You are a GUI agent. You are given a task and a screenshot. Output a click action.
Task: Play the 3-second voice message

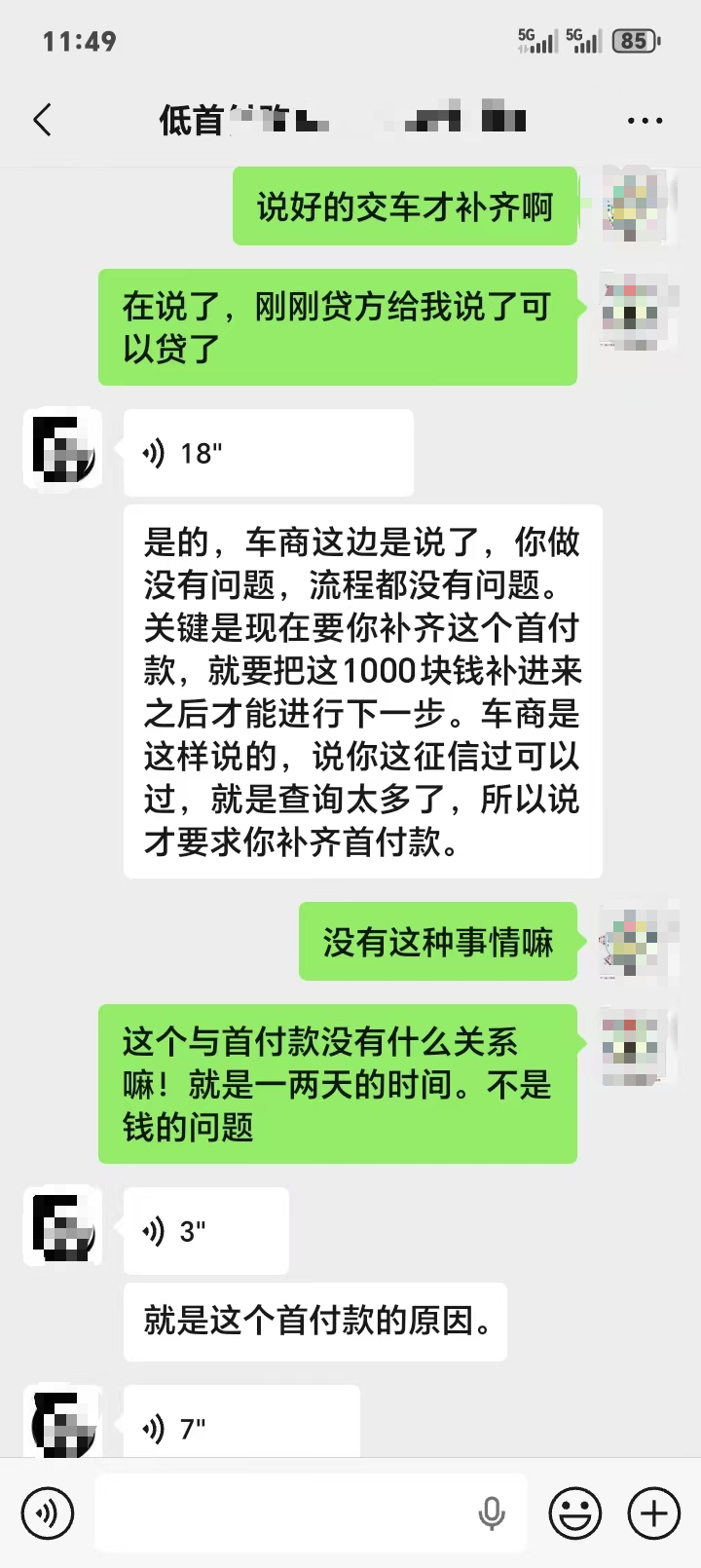206,1231
